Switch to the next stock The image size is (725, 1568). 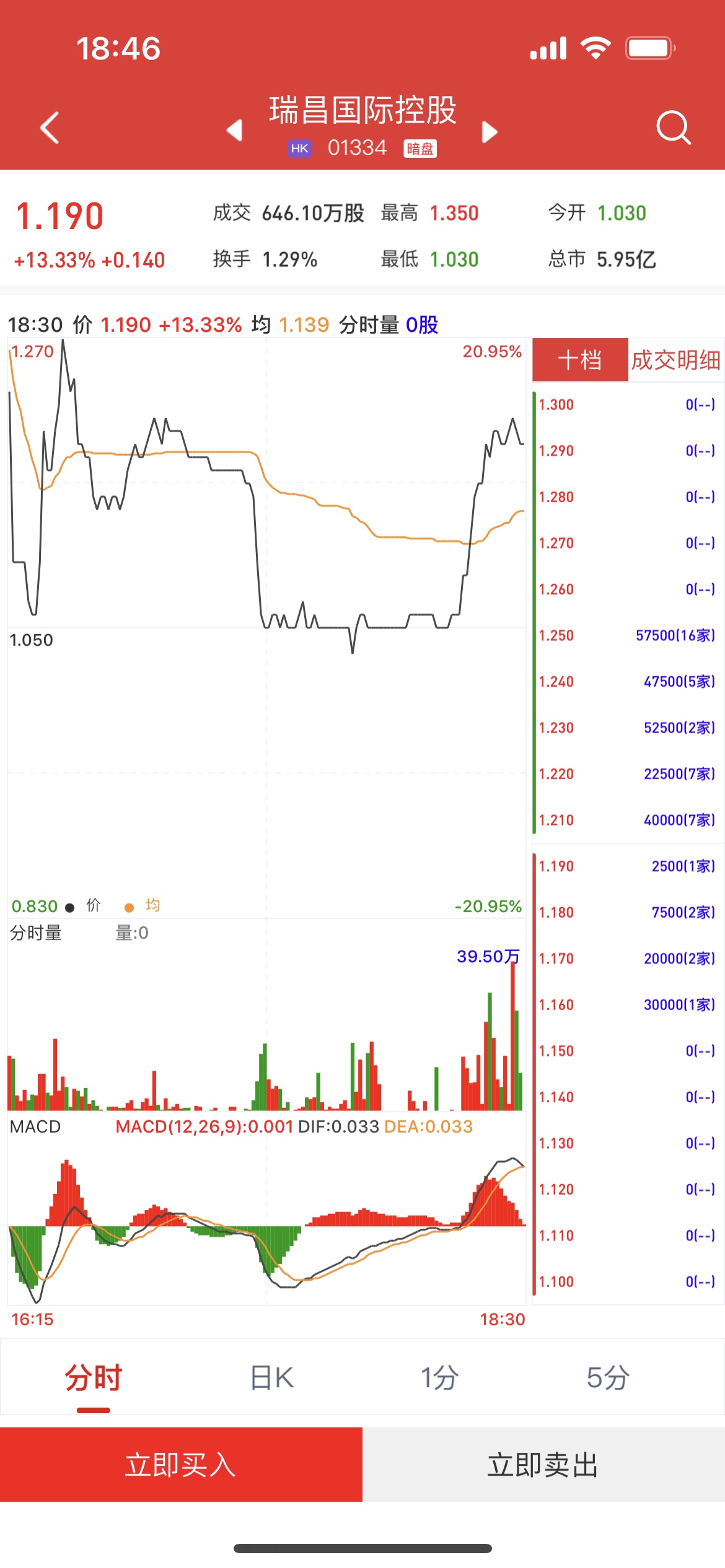(490, 131)
